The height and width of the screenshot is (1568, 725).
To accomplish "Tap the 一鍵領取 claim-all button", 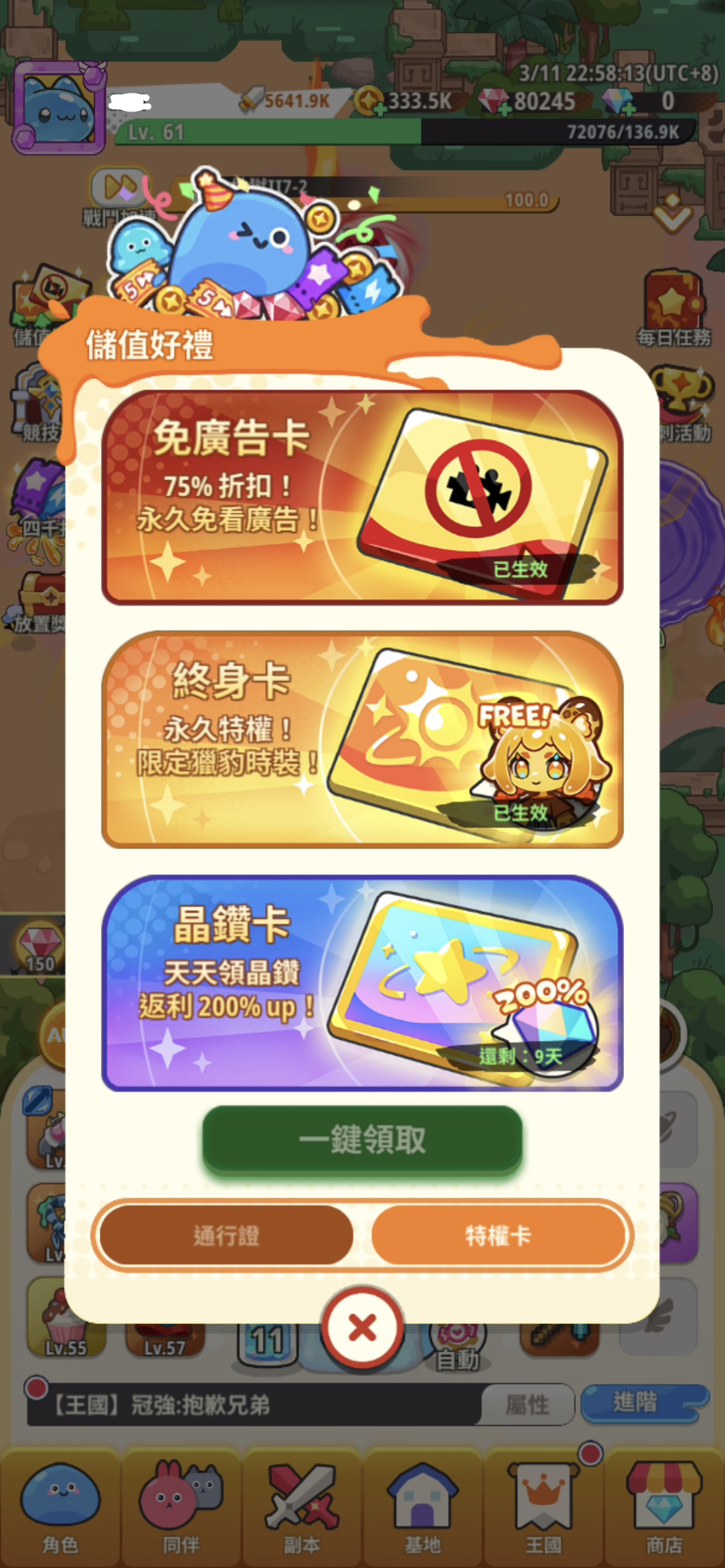I will (362, 1140).
